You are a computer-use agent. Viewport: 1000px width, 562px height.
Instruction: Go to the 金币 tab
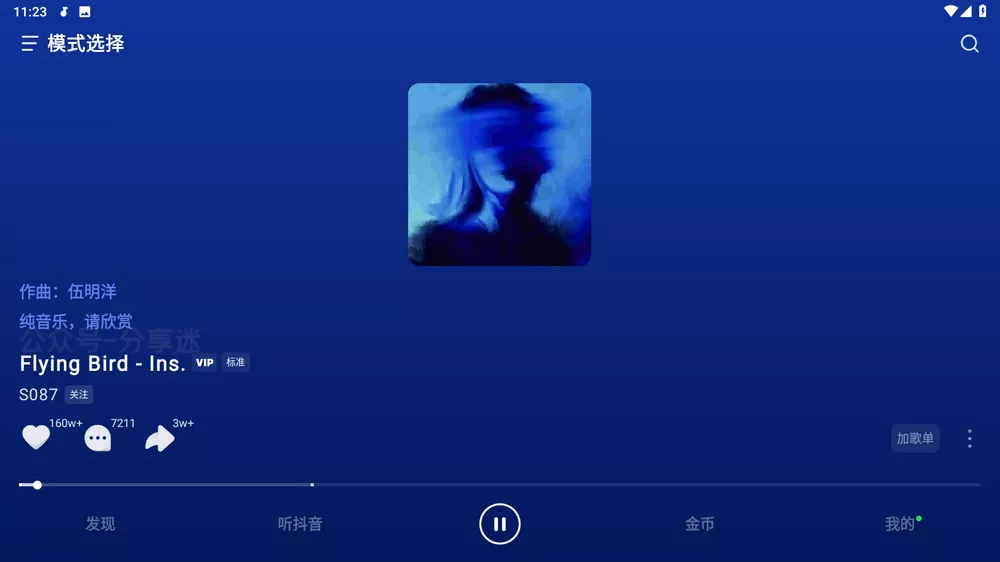[699, 524]
